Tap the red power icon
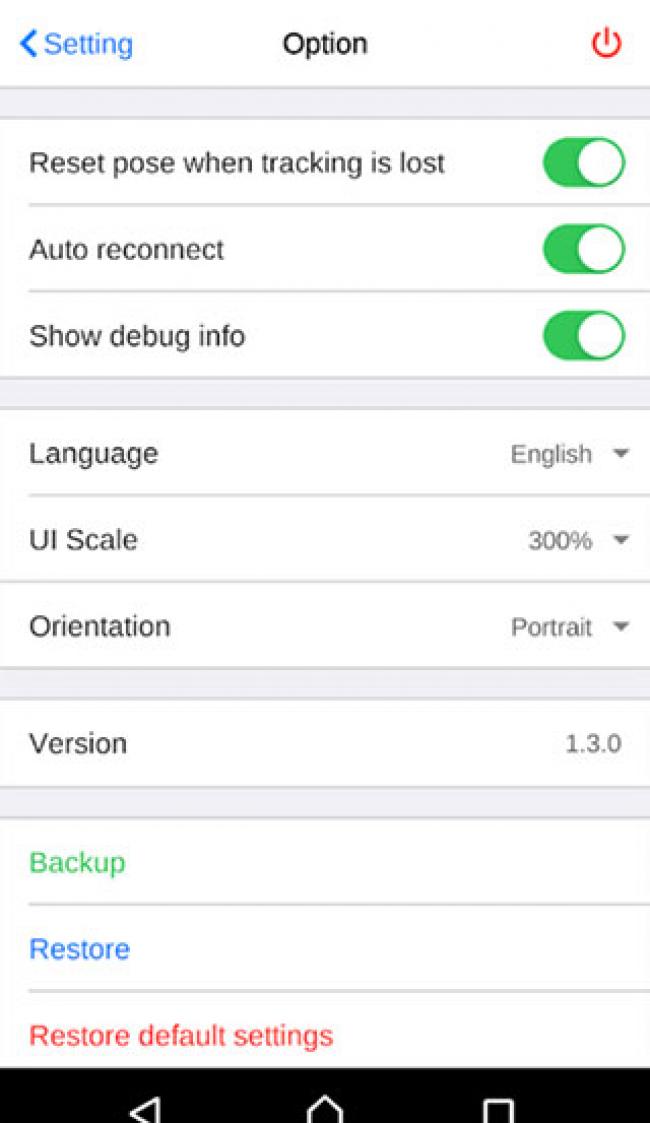Image resolution: width=650 pixels, height=1123 pixels. click(606, 44)
